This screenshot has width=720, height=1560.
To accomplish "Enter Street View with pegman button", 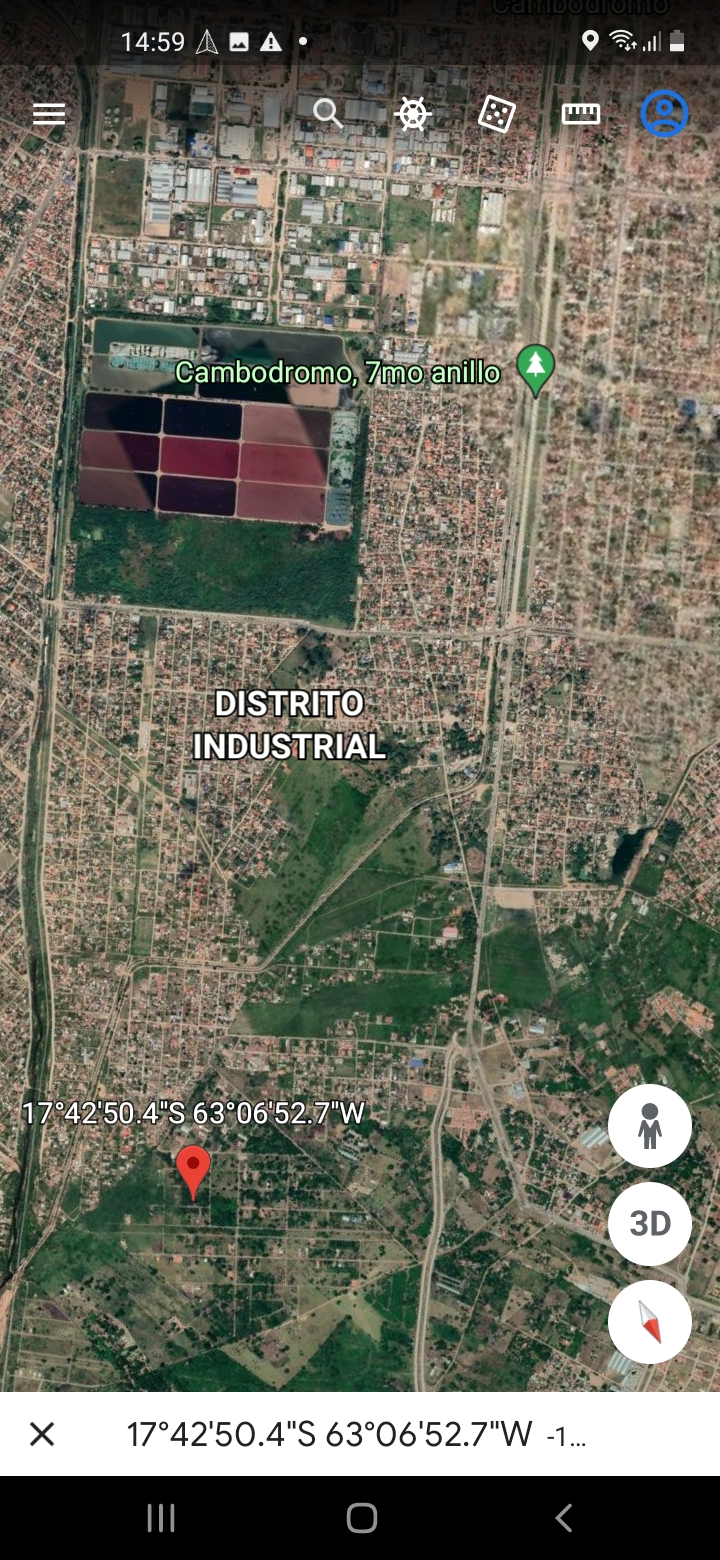I will point(649,1126).
